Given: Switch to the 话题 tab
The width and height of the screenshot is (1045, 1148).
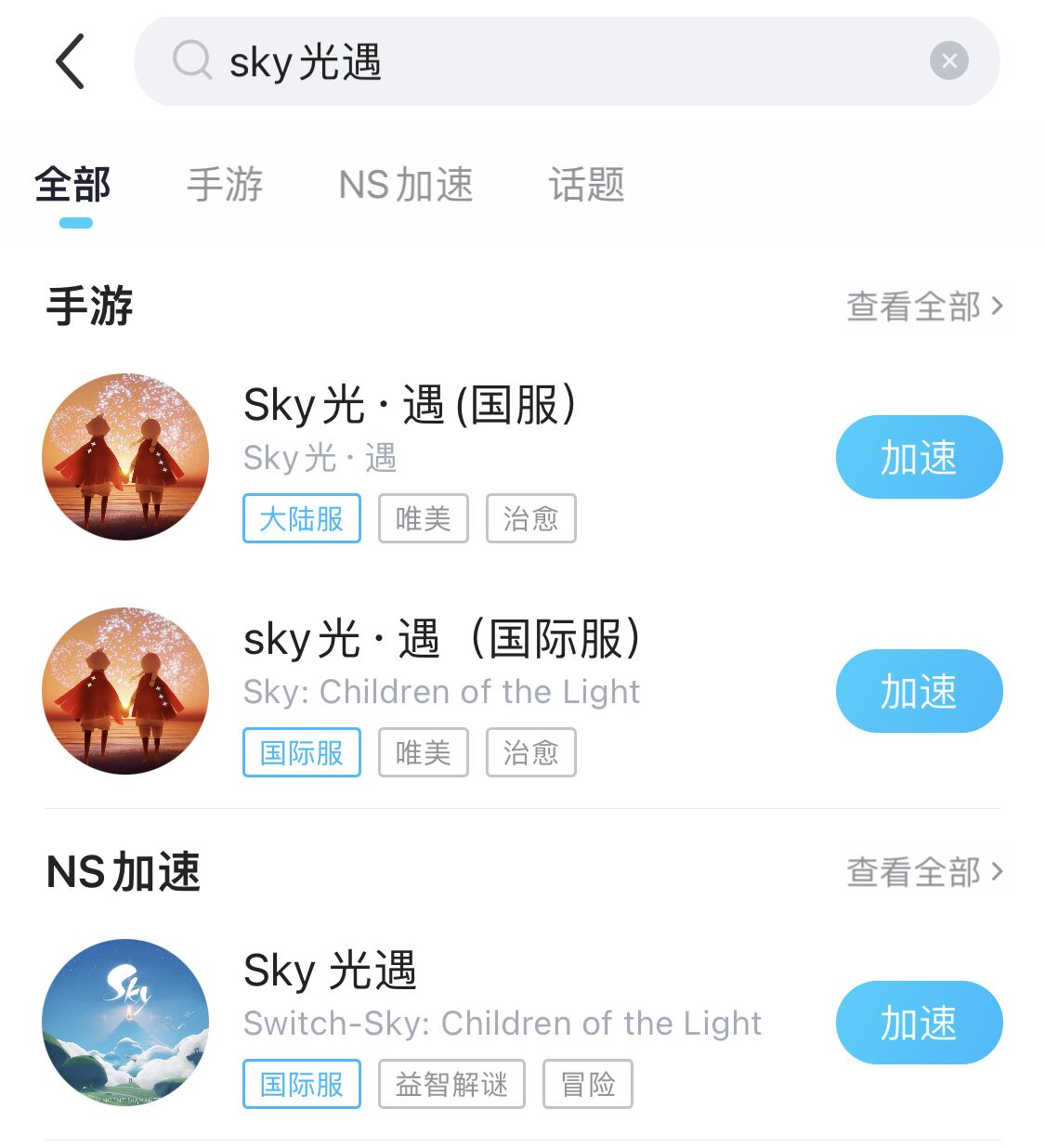Looking at the screenshot, I should pyautogui.click(x=586, y=185).
